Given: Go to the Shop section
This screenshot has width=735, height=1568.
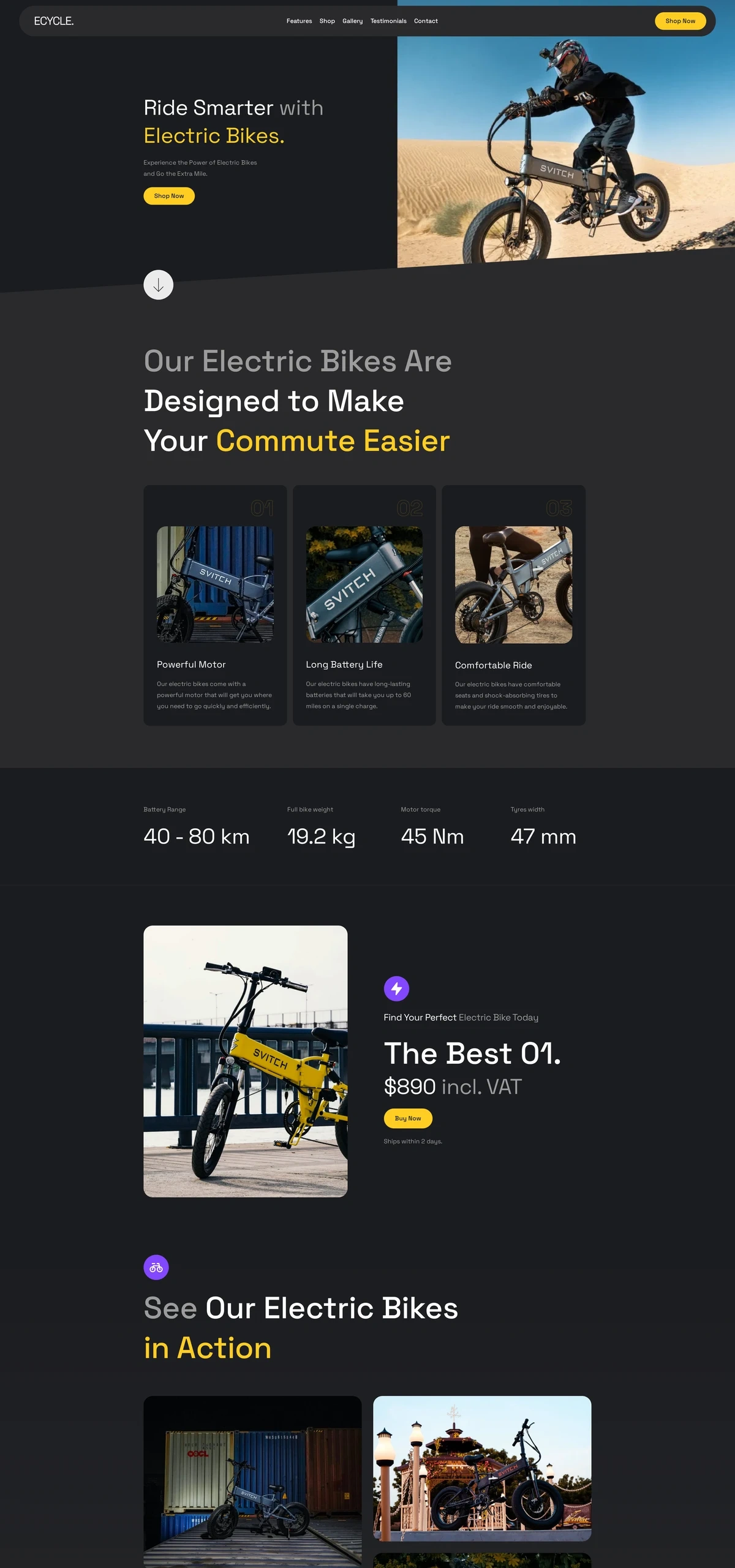Looking at the screenshot, I should tap(327, 21).
